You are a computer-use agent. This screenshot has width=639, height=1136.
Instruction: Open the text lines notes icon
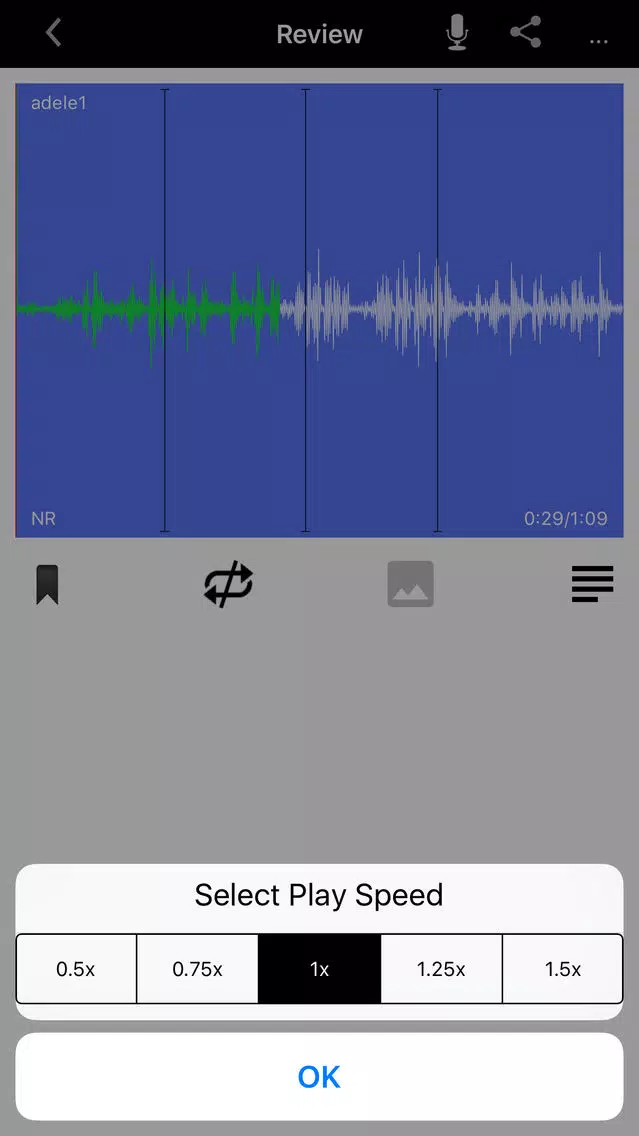pos(593,584)
